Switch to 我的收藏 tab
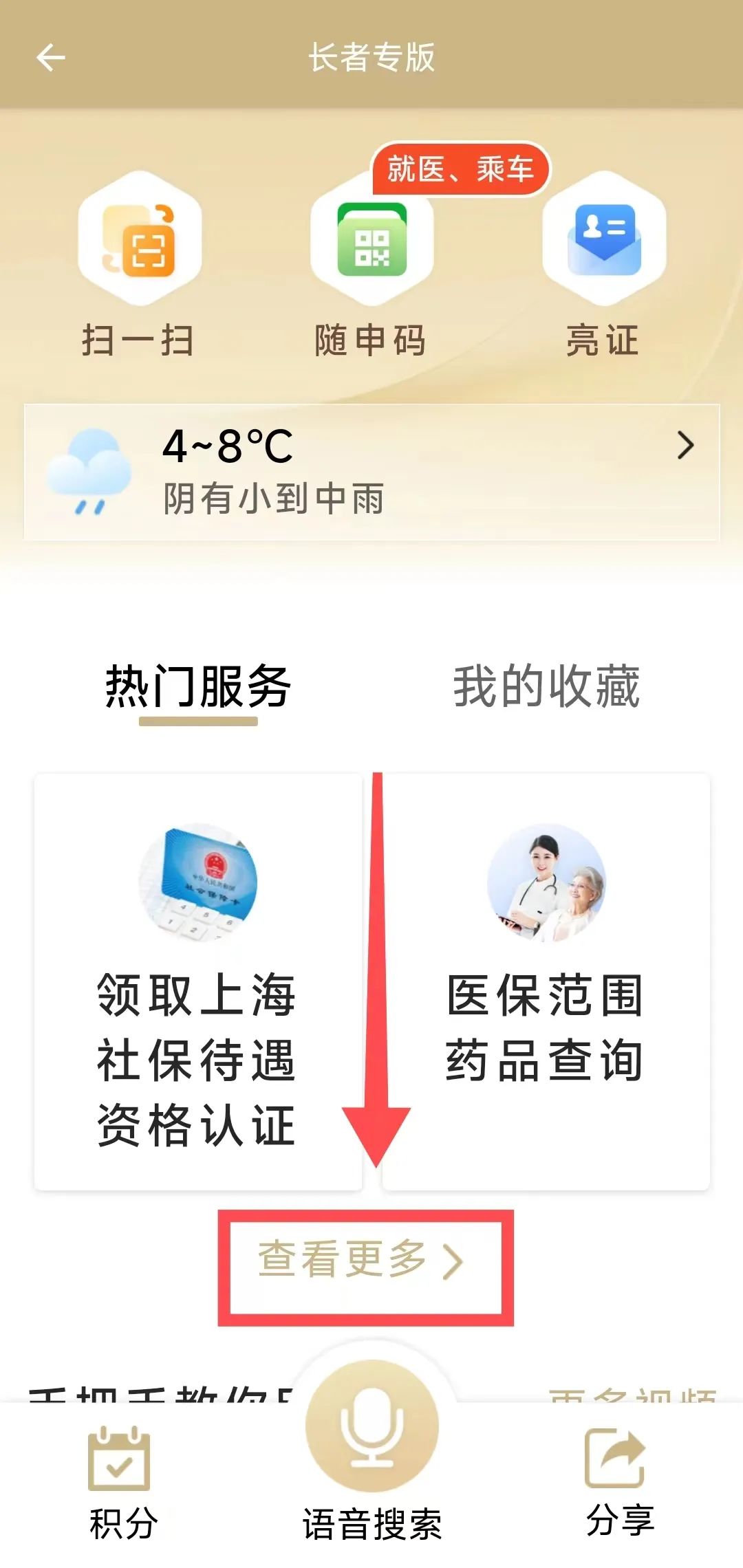The height and width of the screenshot is (1568, 743). (546, 687)
